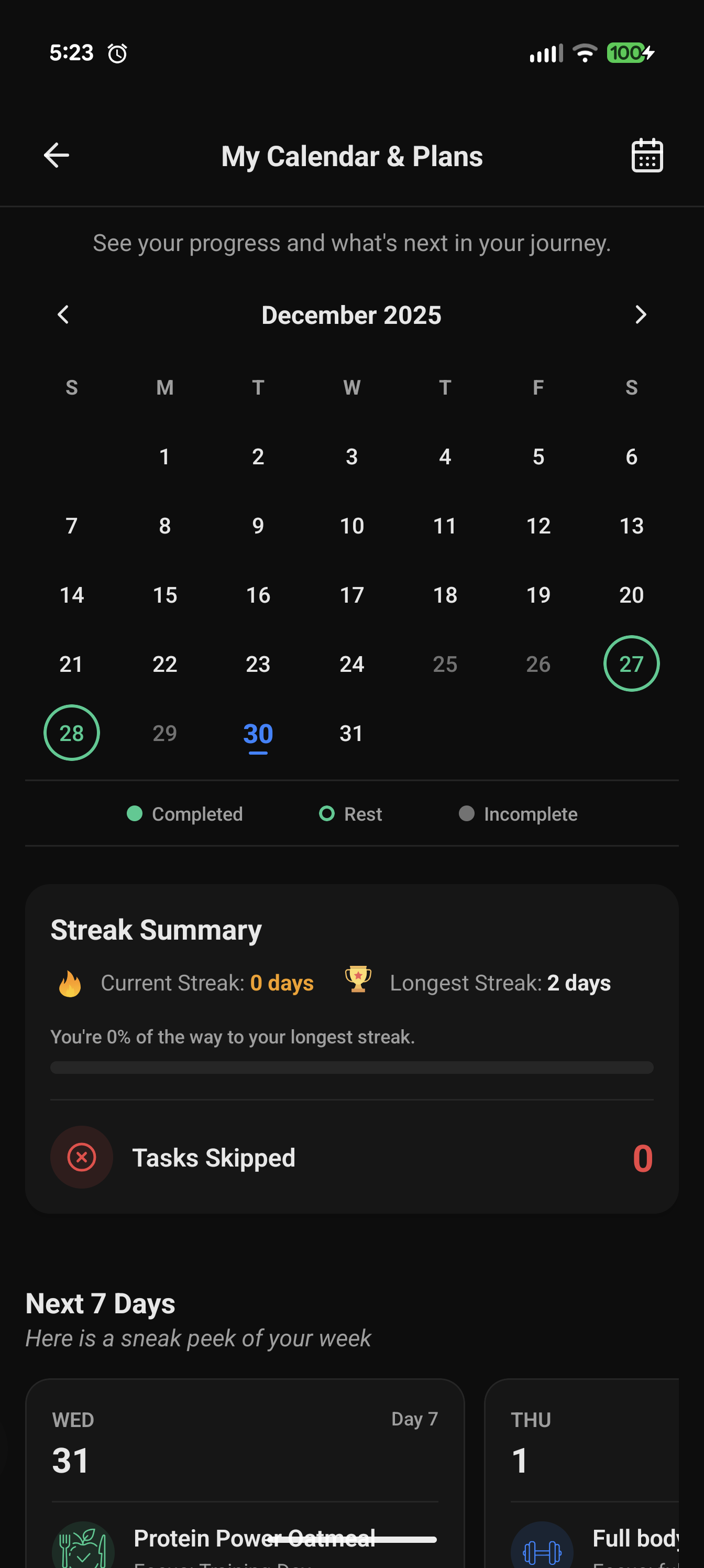
Task: Advance to the next month
Action: 641,314
